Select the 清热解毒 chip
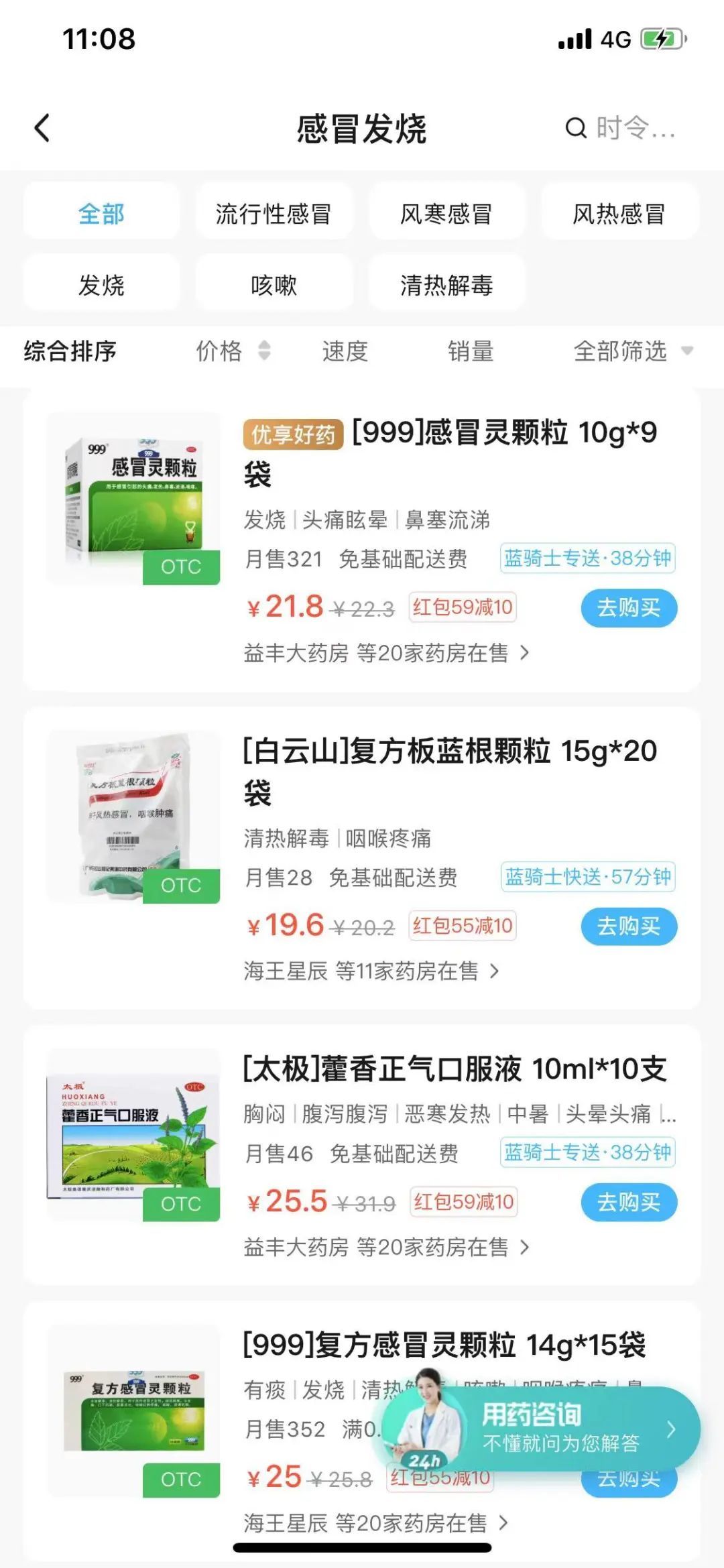The height and width of the screenshot is (1568, 724). [x=446, y=286]
